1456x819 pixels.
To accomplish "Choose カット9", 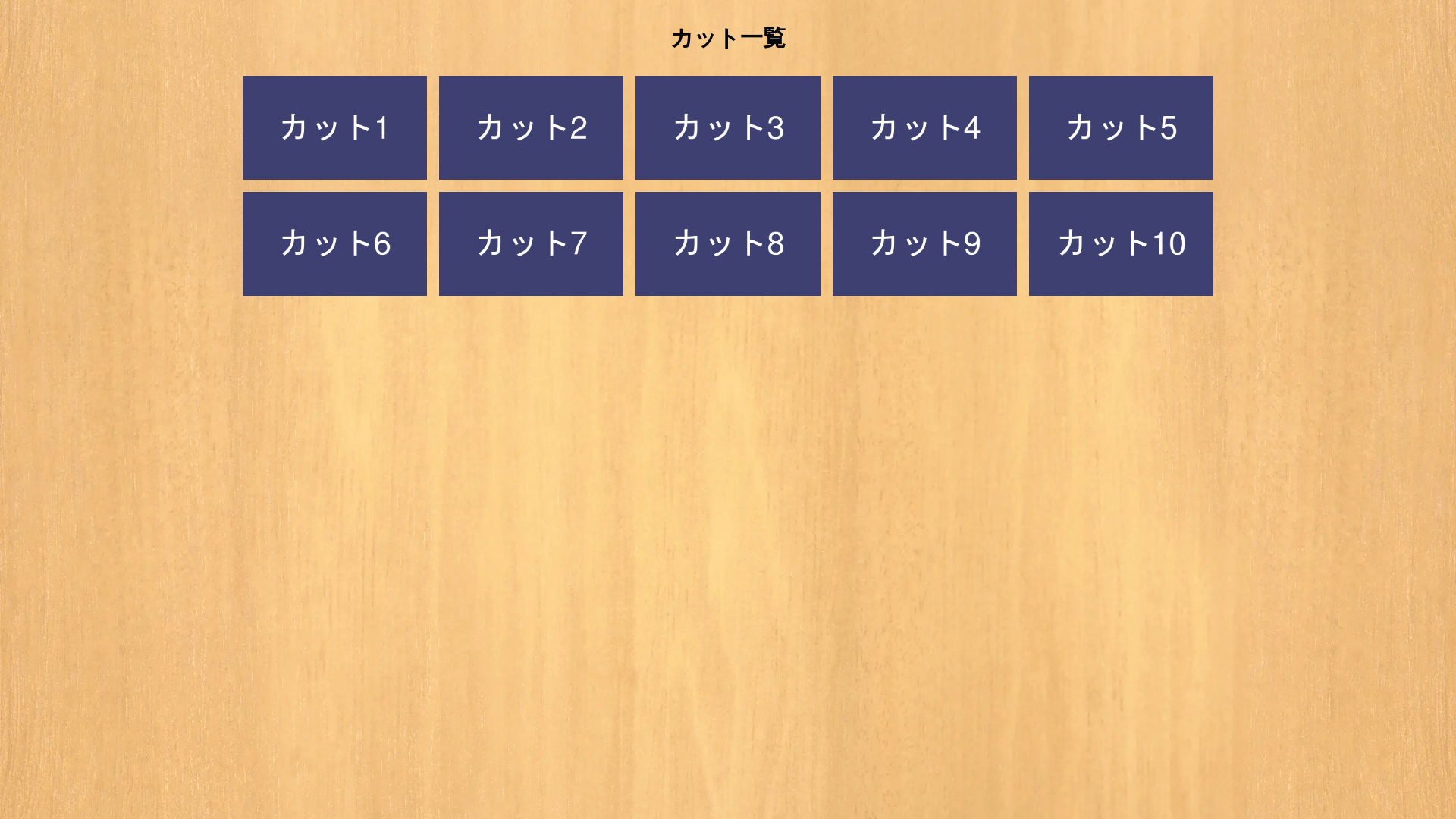I will 924,243.
